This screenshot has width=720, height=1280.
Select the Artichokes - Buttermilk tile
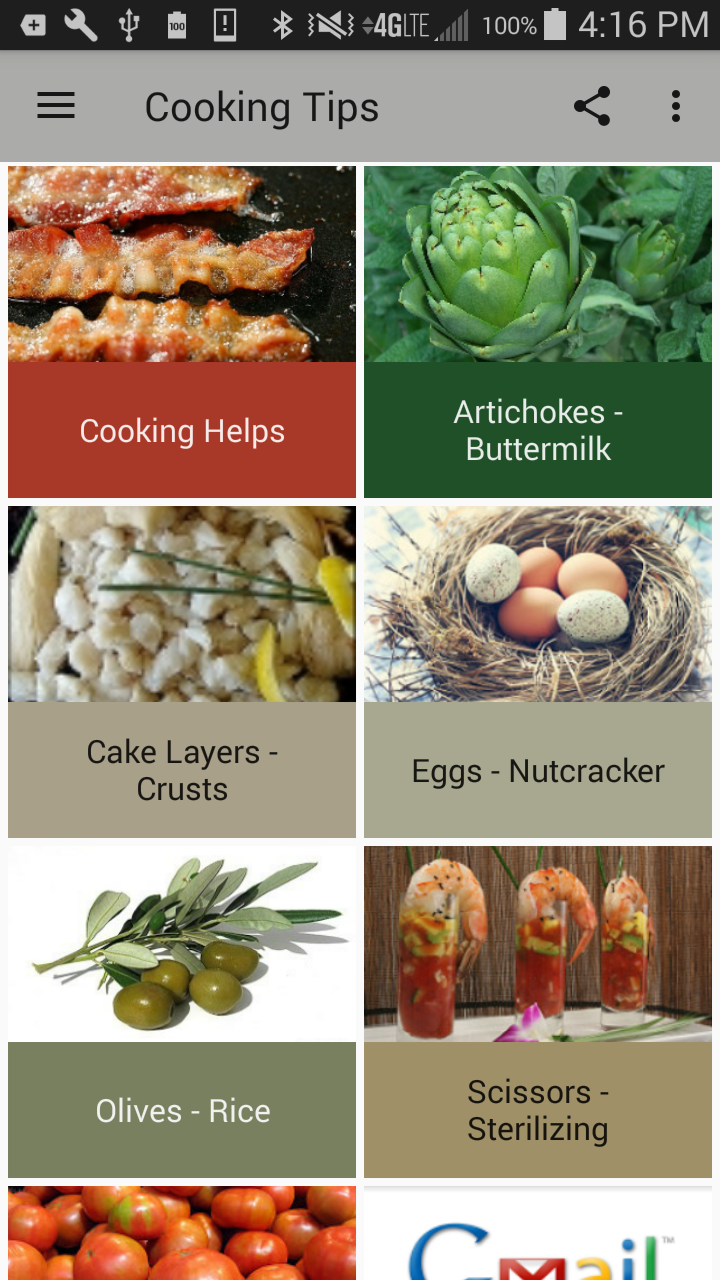537,330
